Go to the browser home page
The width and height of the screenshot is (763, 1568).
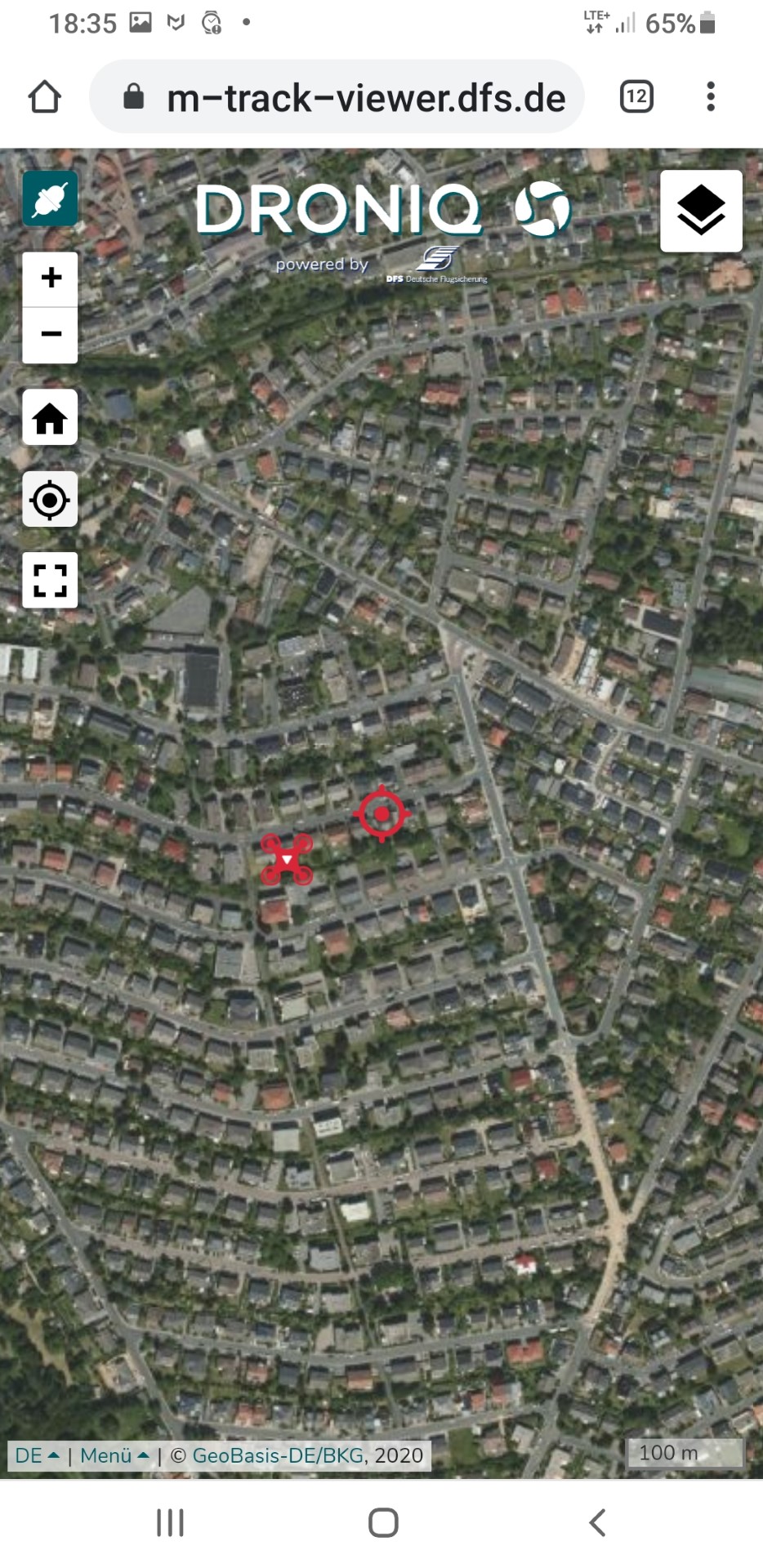45,96
